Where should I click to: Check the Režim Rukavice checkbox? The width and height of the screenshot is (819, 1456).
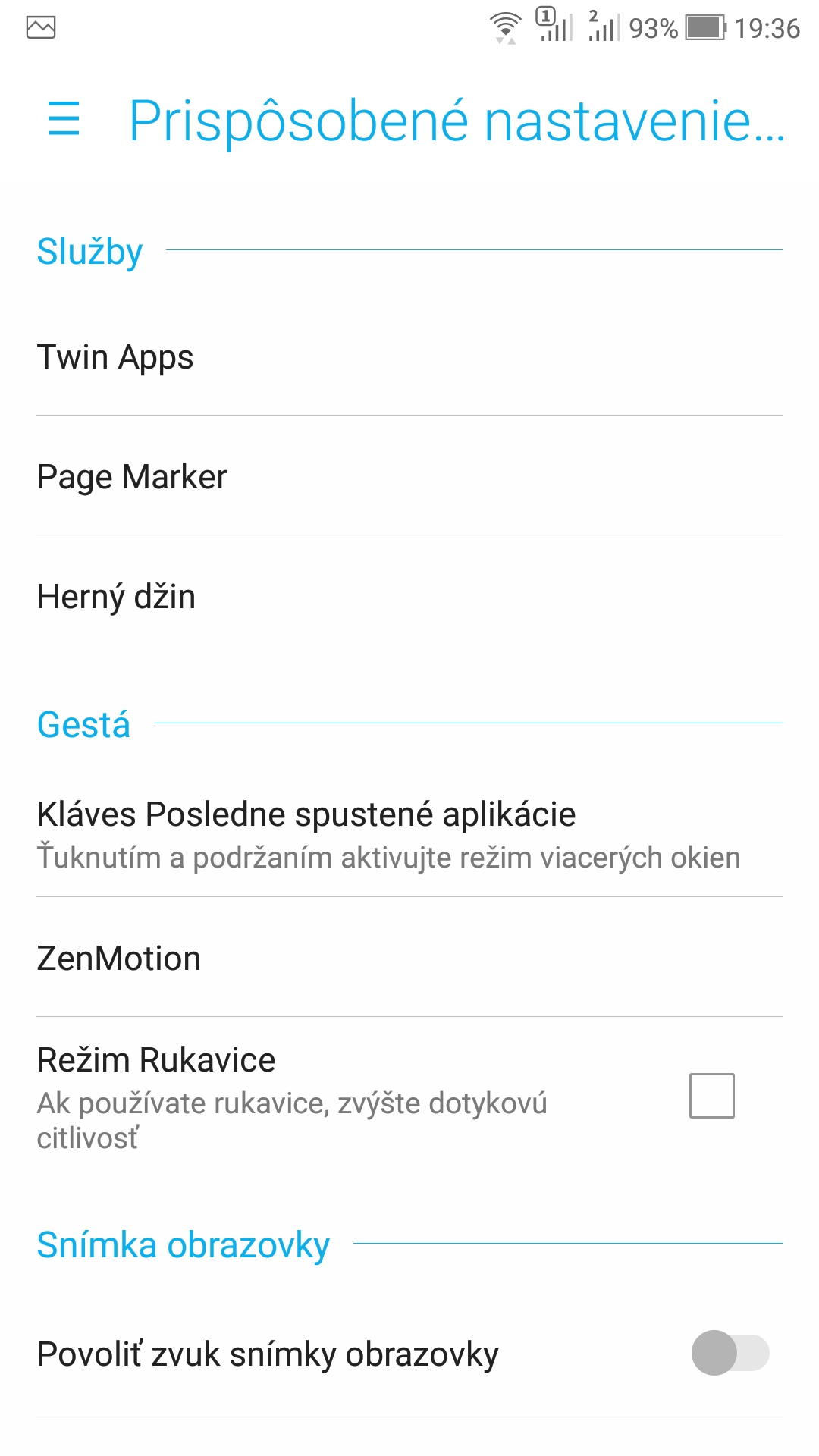[711, 1096]
